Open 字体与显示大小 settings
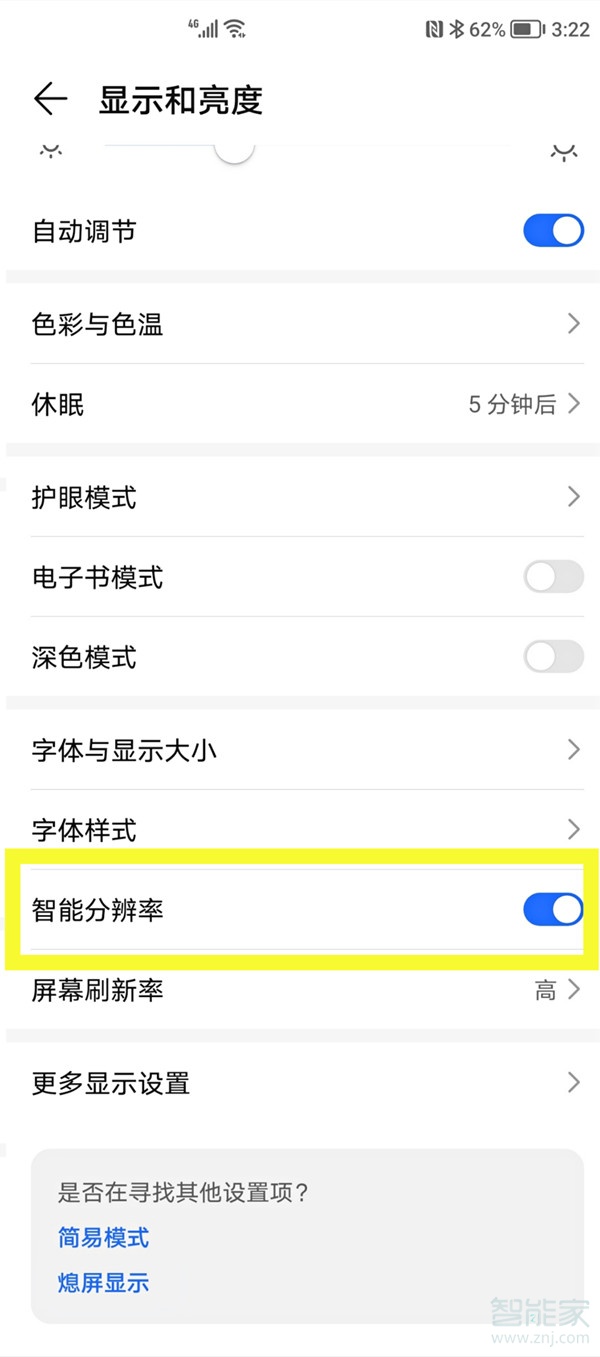Viewport: 600px width, 1357px height. click(x=300, y=750)
